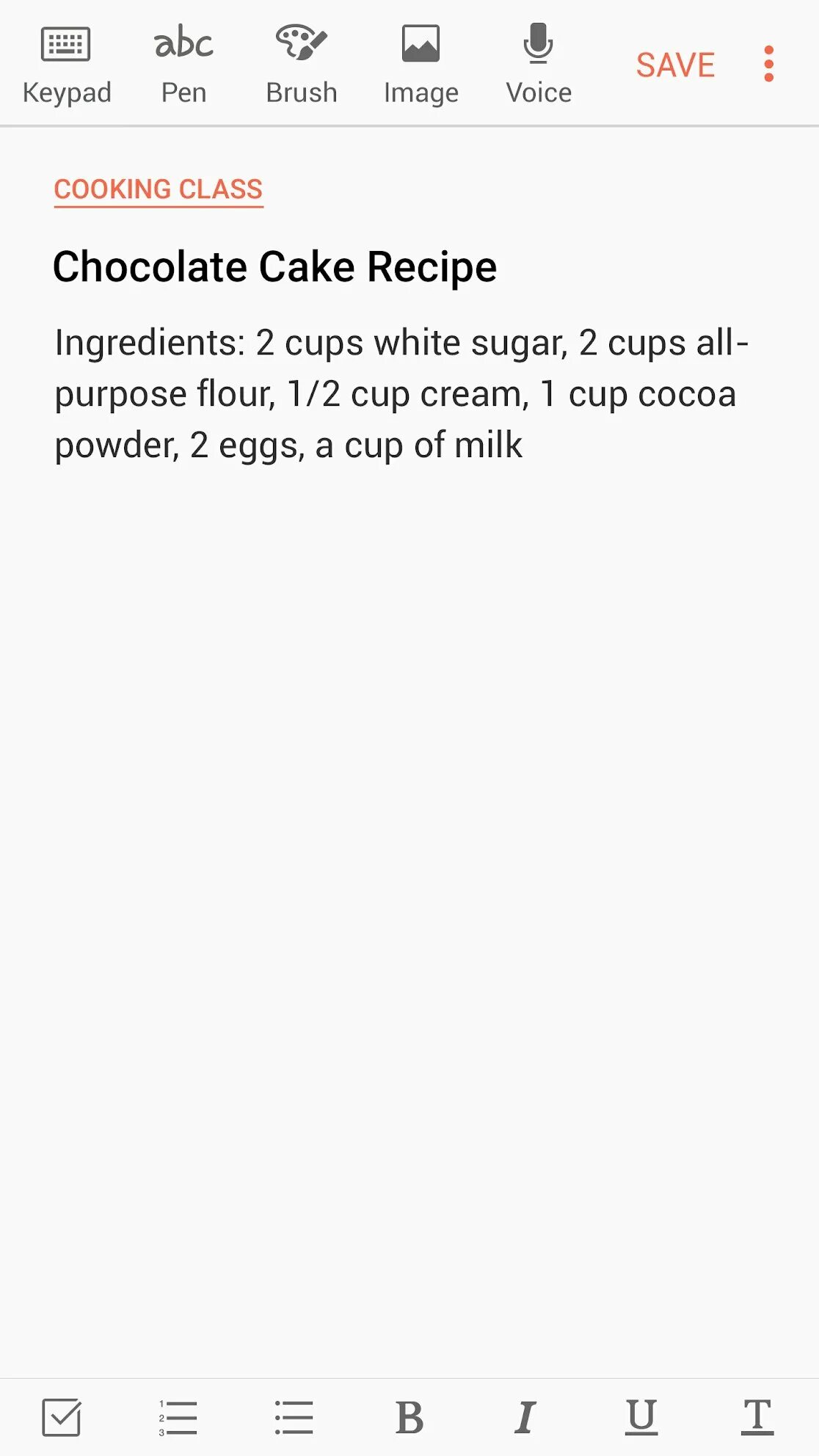Enable italic formatting
Screen dimensions: 819x1456
tap(525, 1417)
